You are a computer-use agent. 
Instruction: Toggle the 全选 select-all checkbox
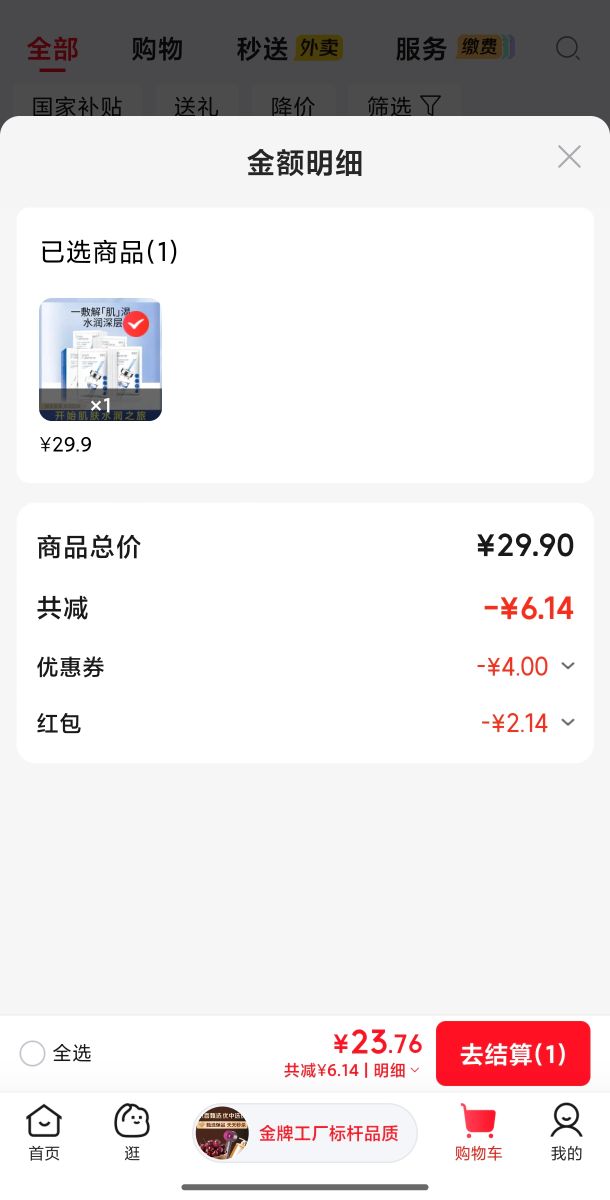[x=33, y=1053]
